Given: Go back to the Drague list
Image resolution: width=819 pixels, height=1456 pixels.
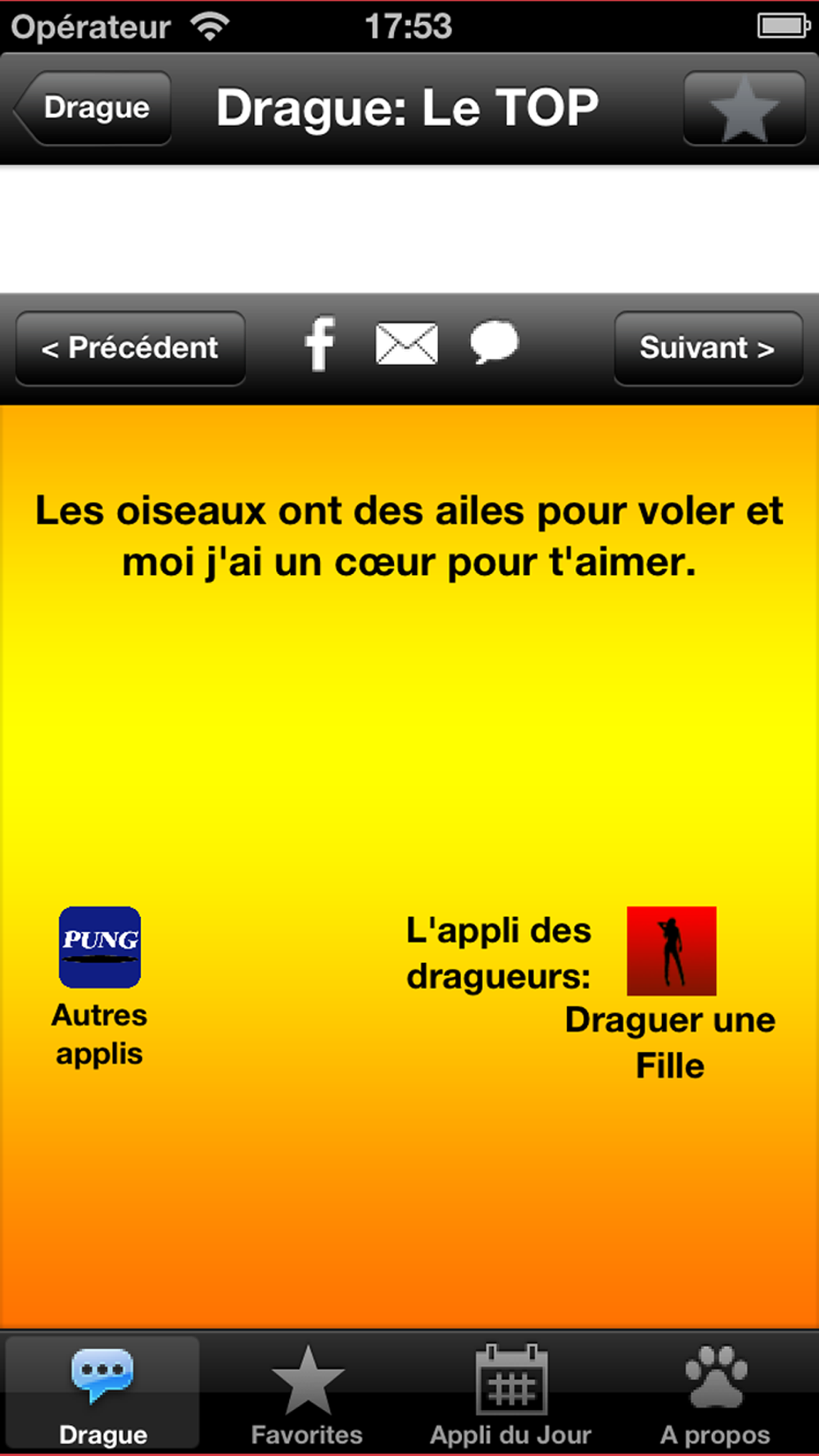Looking at the screenshot, I should coord(93,108).
